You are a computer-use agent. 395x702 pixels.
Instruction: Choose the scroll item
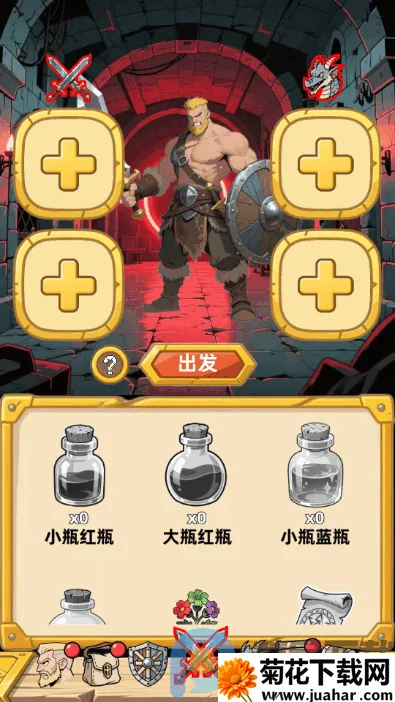tap(324, 605)
